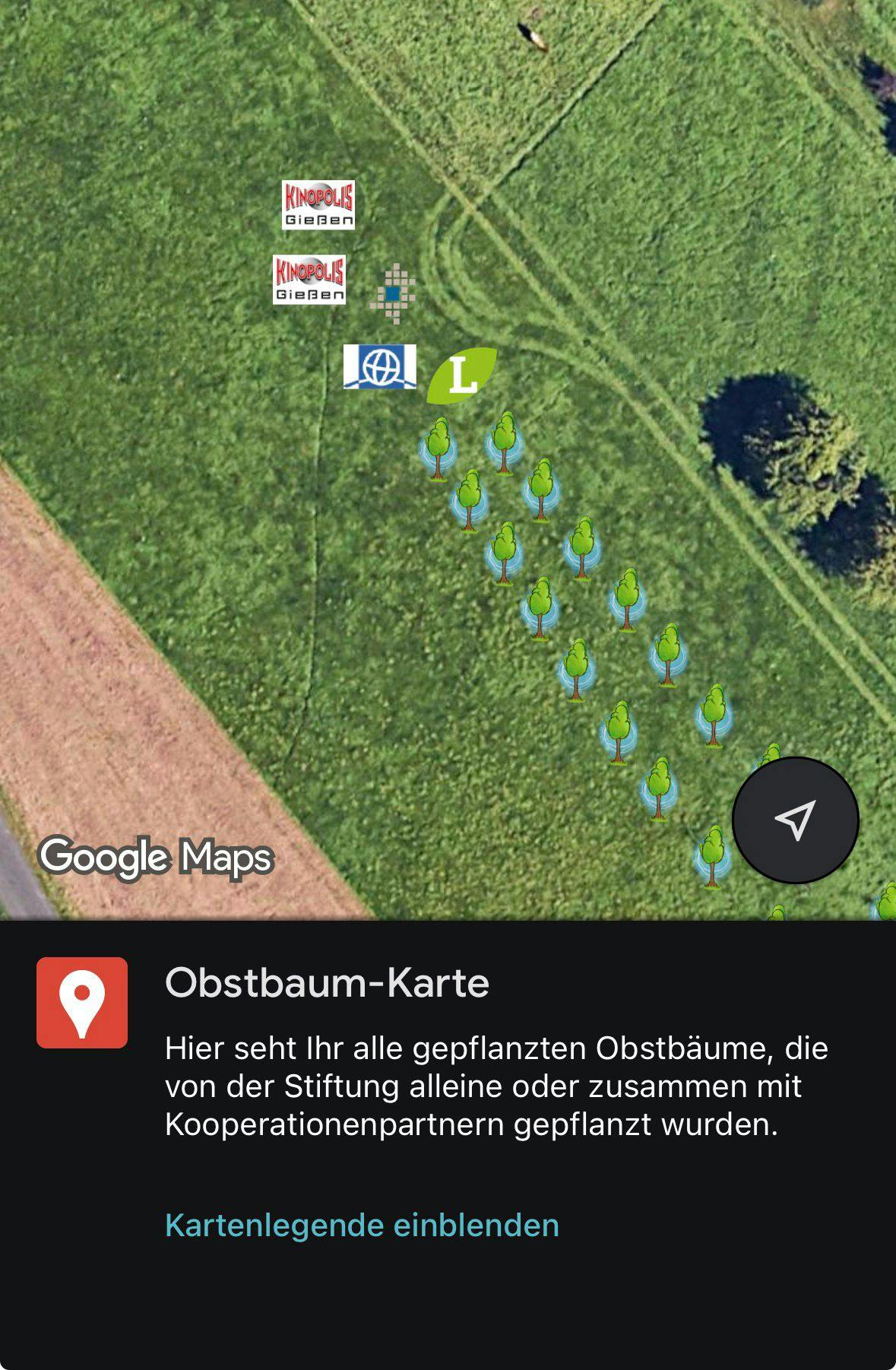This screenshot has width=896, height=1370.
Task: Open the pixelated blue square marker
Action: click(393, 293)
